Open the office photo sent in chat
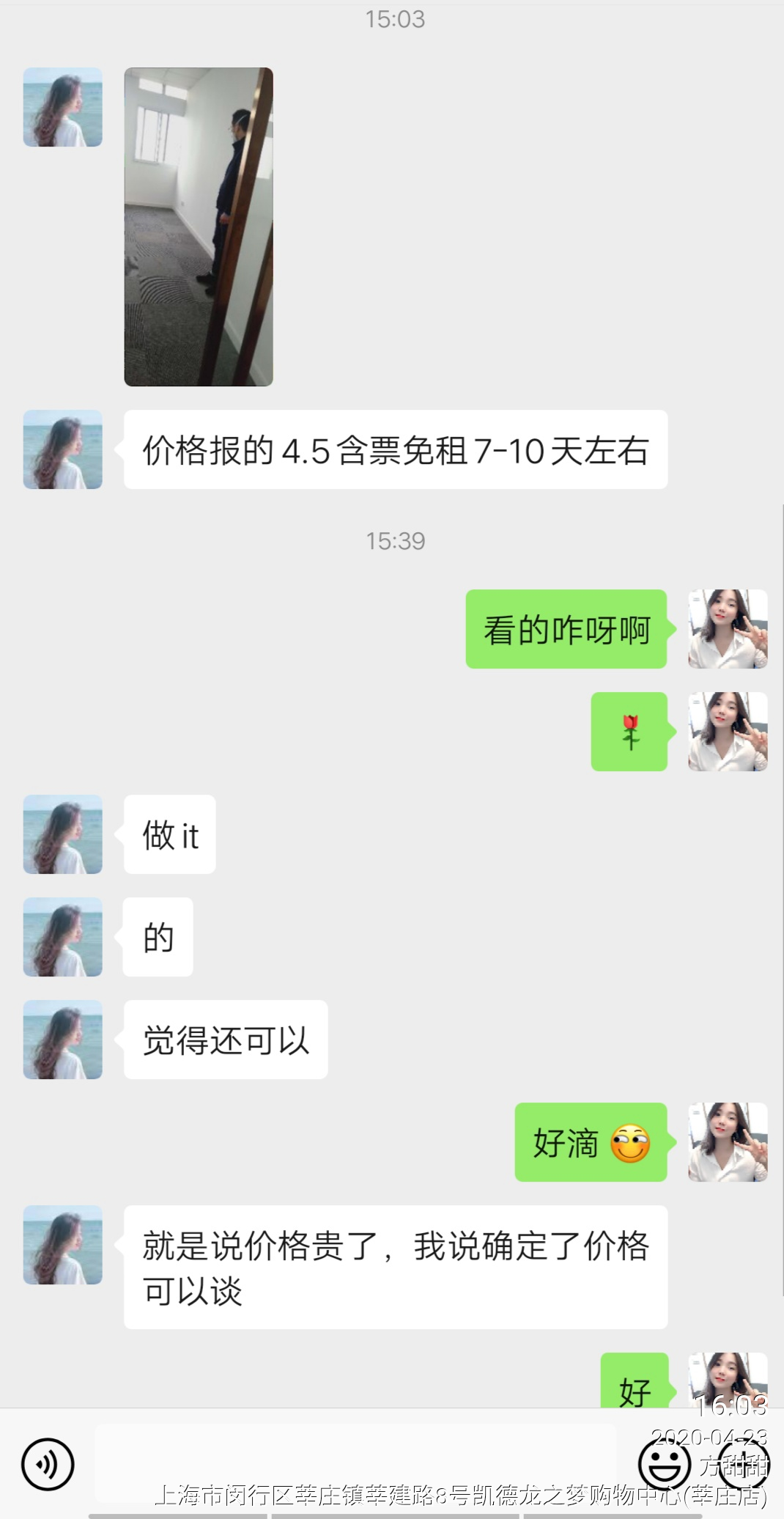 (199, 227)
